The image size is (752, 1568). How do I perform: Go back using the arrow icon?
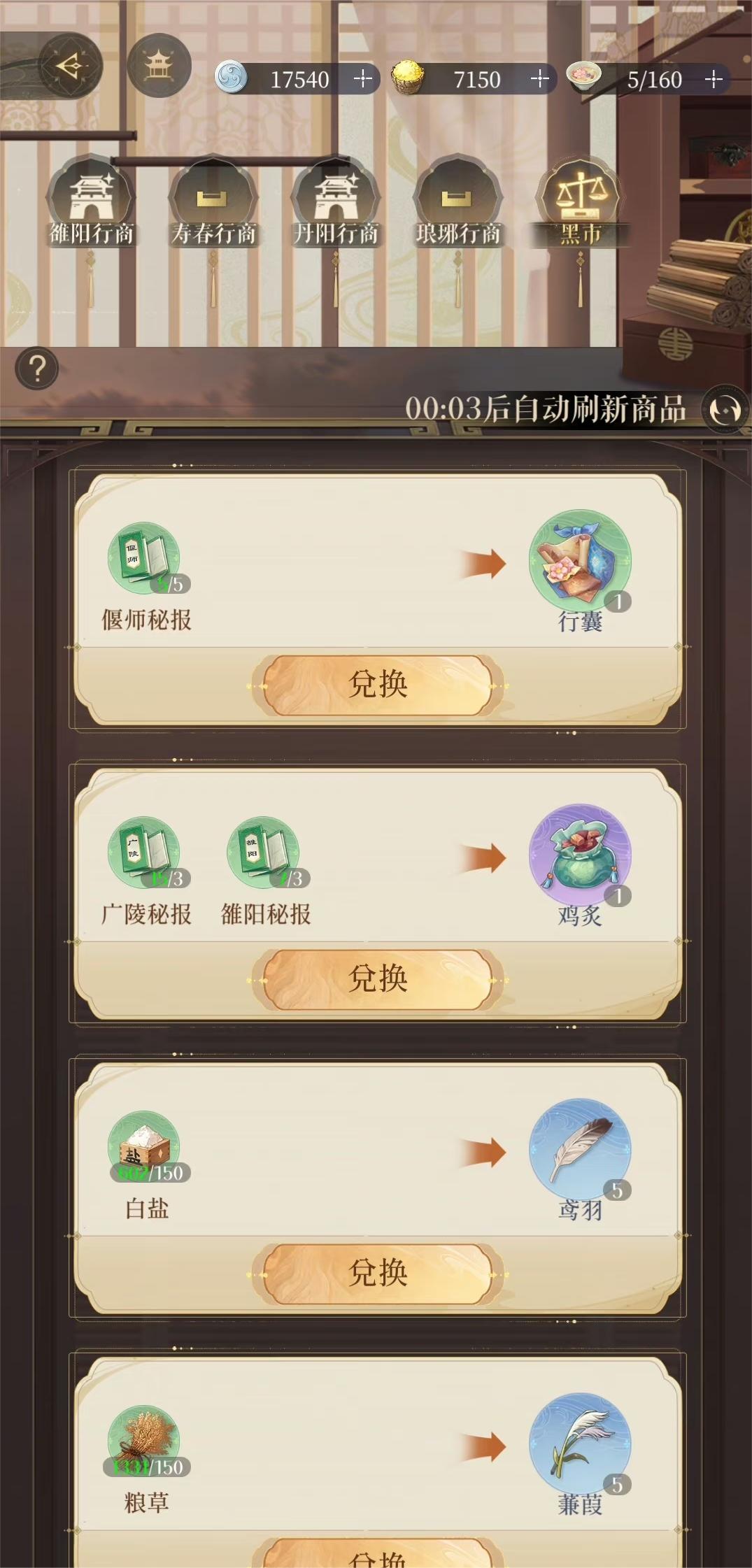[70, 66]
